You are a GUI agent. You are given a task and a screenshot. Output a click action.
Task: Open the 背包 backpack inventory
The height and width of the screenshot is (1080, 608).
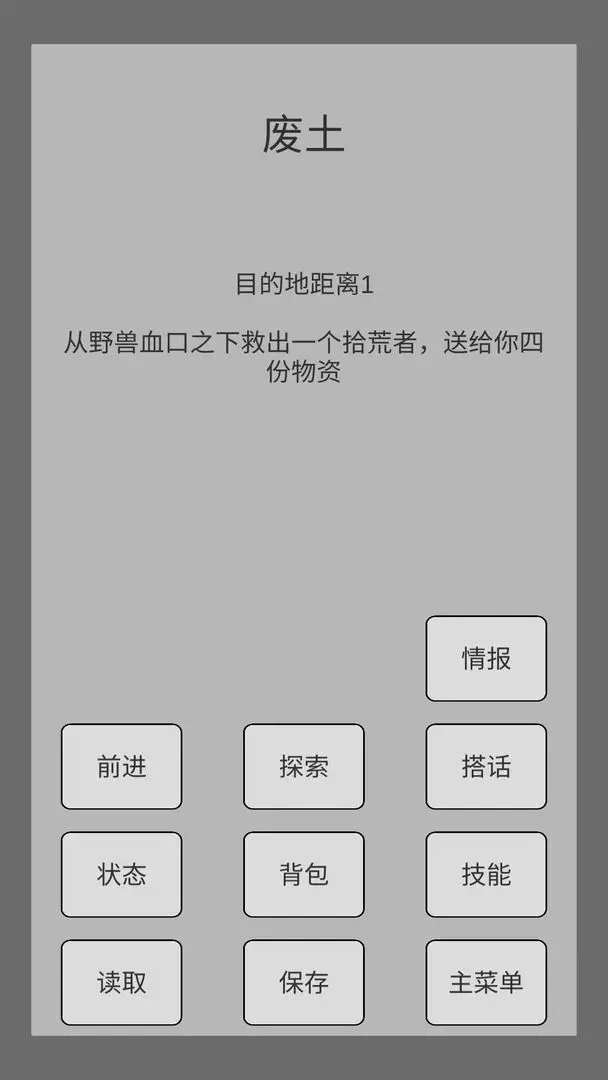pyautogui.click(x=304, y=874)
